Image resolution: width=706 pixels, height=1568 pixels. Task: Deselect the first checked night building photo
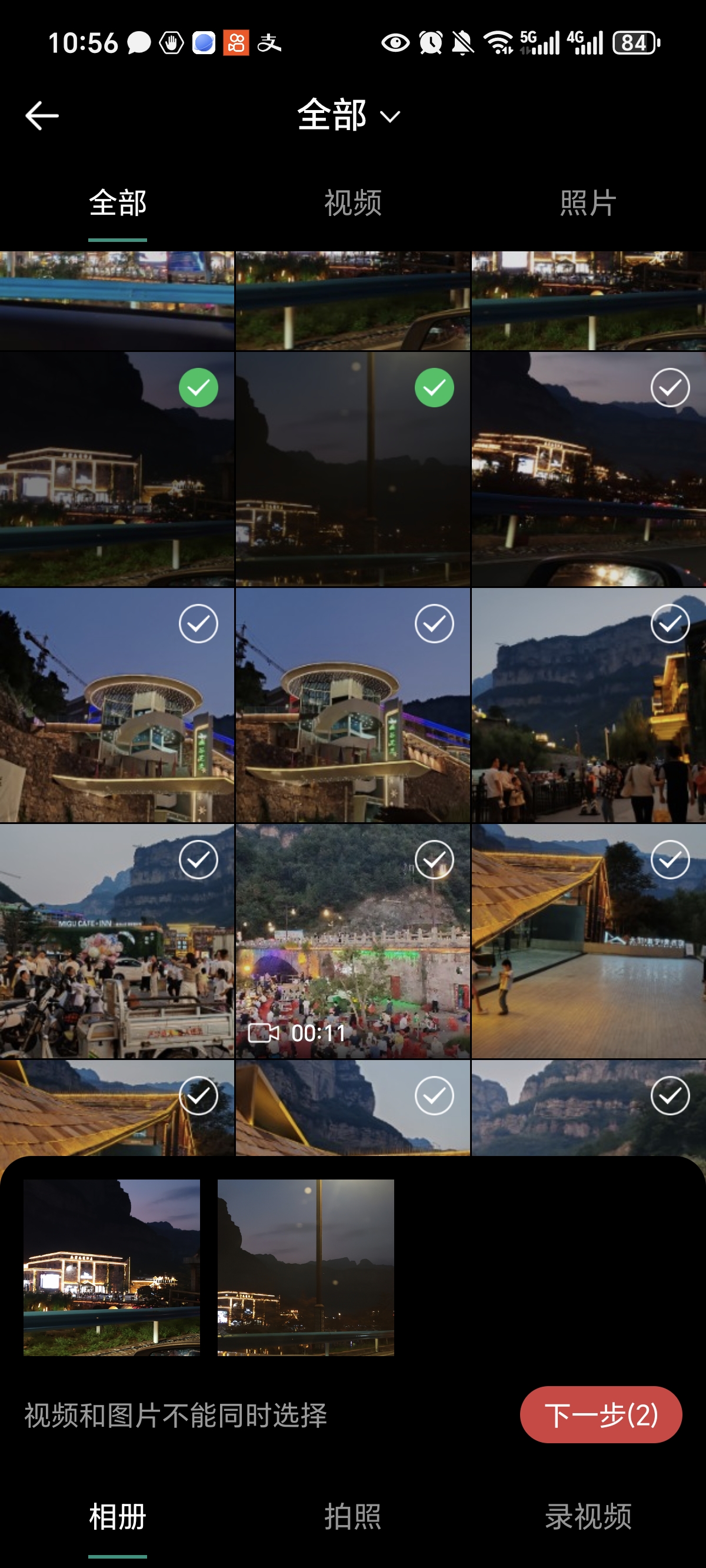(198, 388)
